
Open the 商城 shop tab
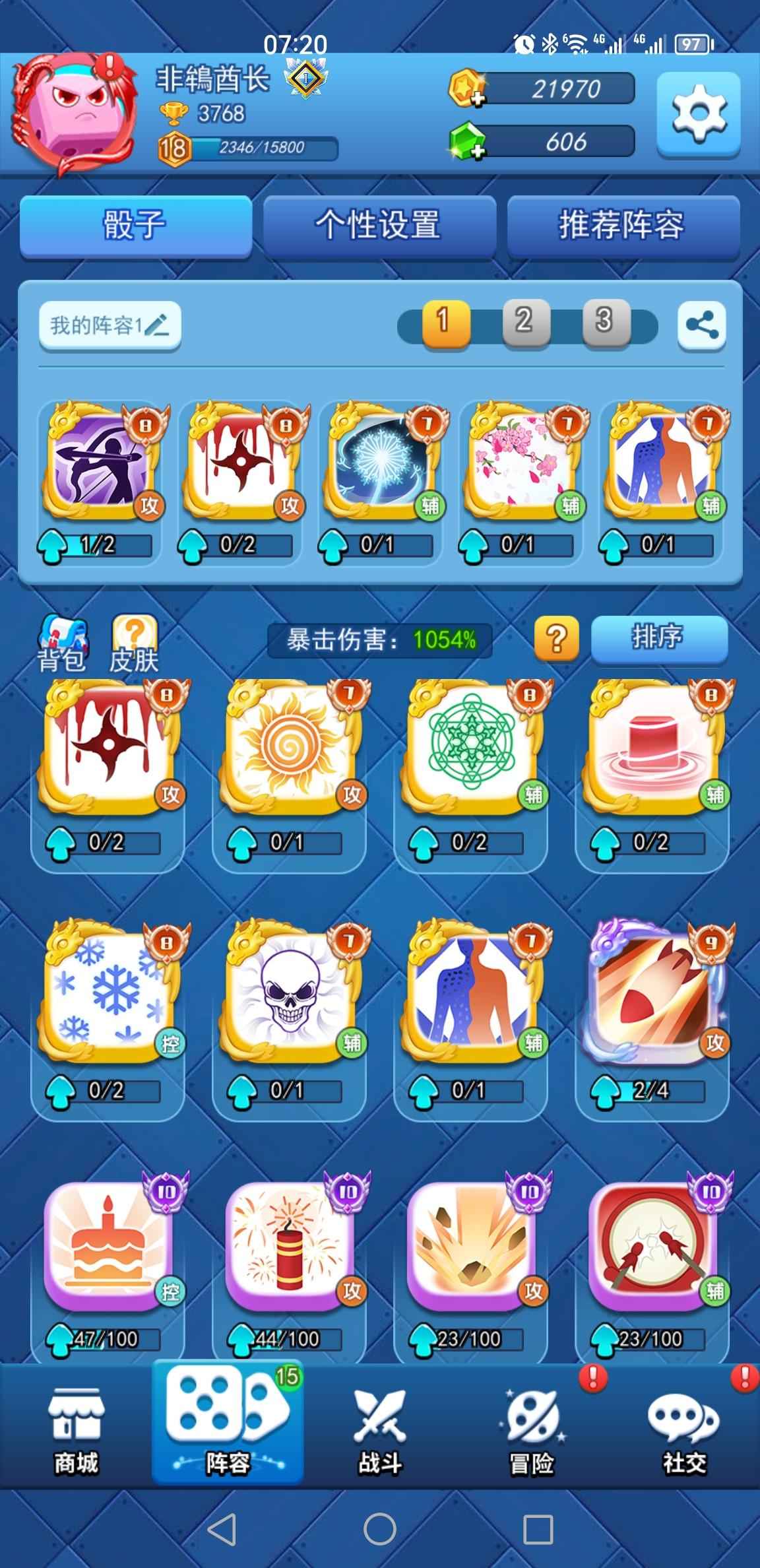coord(76,1428)
